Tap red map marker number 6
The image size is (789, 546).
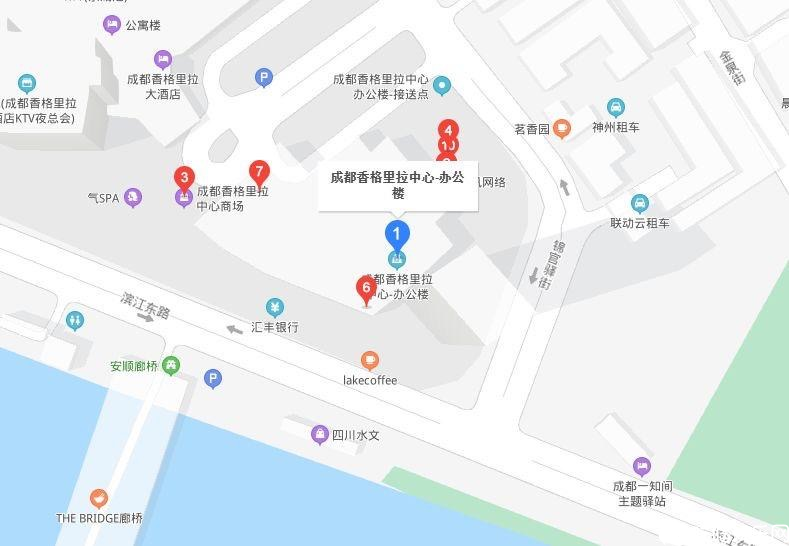tap(367, 290)
